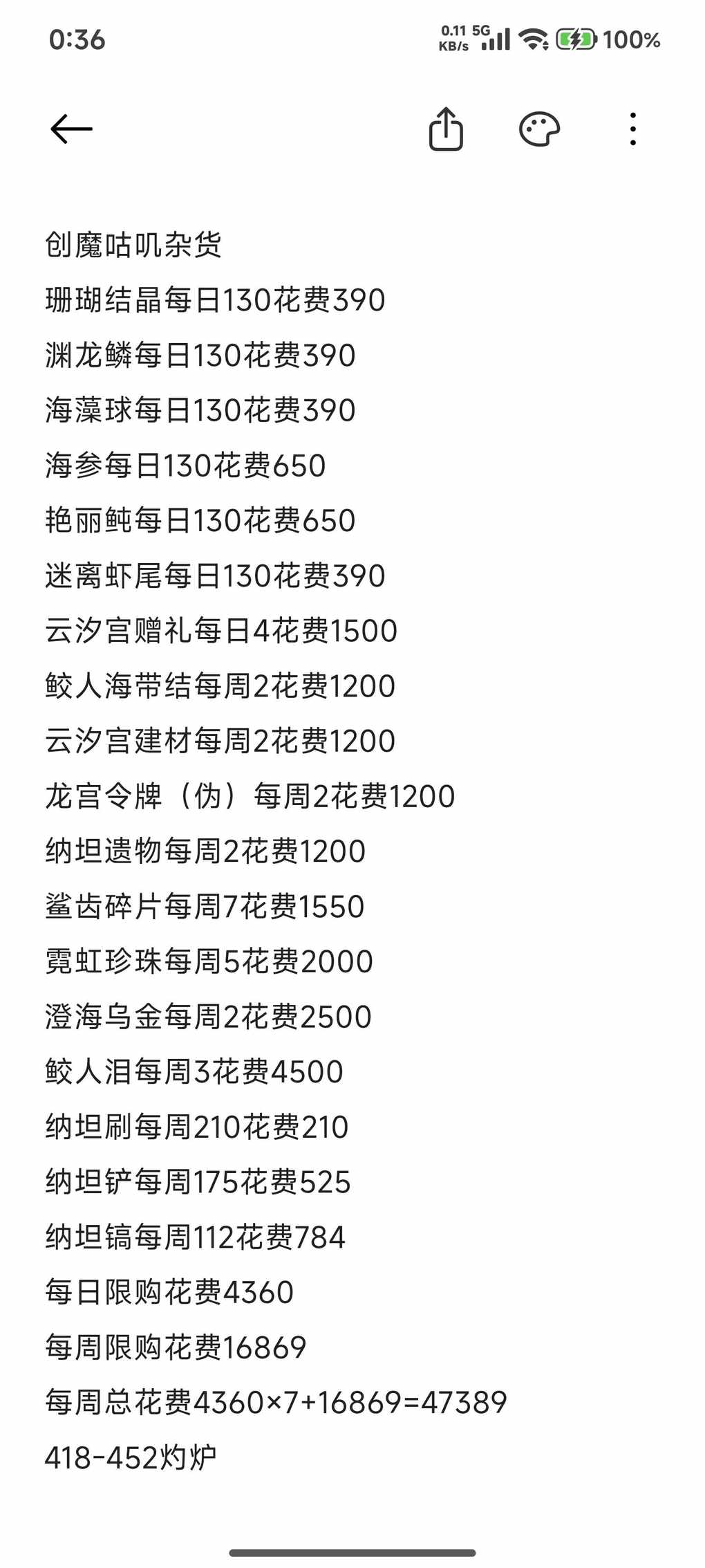Open the note theme palette
The height and width of the screenshot is (1568, 705).
tap(539, 129)
